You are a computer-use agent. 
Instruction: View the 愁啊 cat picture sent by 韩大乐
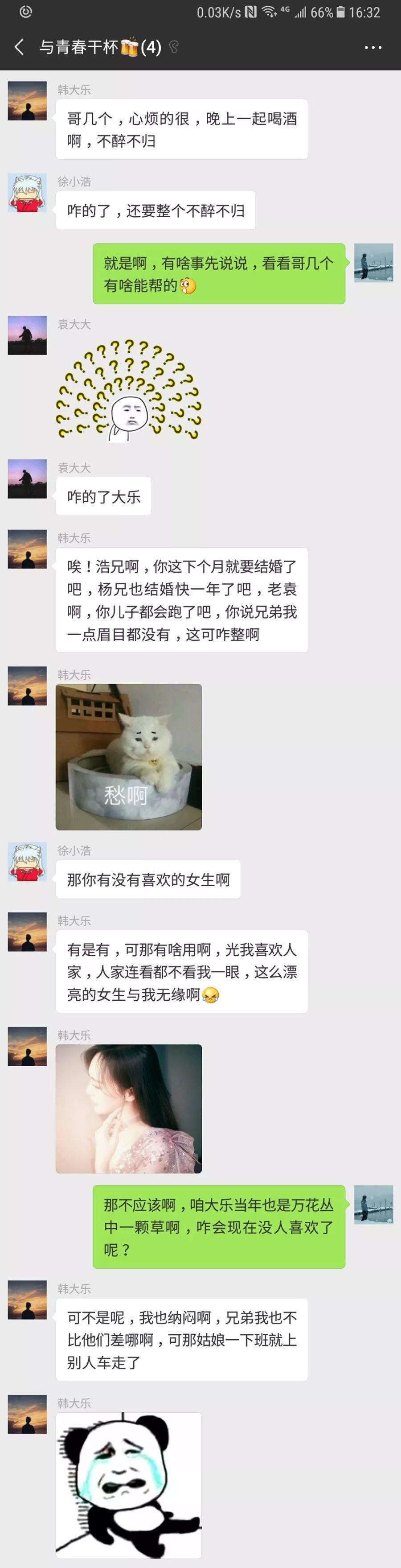pos(128,757)
